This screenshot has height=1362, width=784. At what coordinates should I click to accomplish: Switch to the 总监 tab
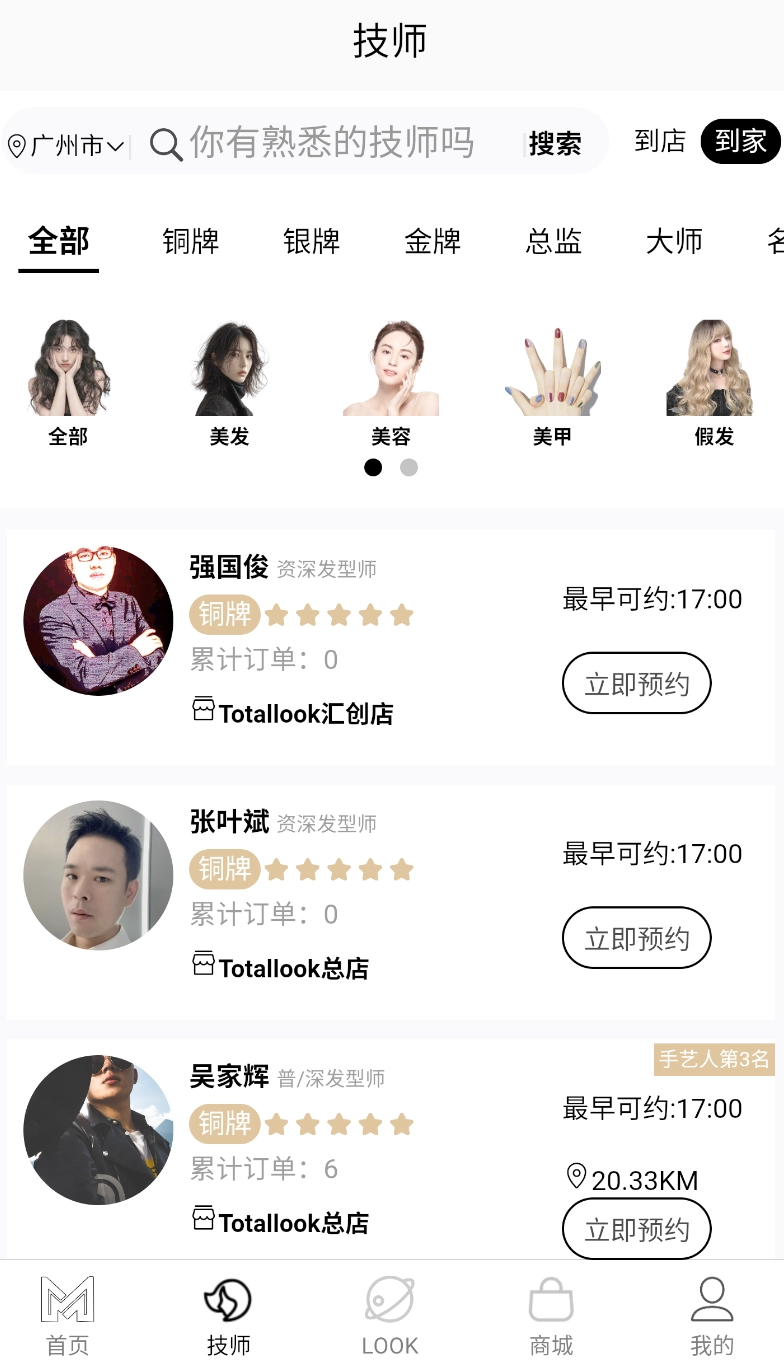pyautogui.click(x=553, y=241)
